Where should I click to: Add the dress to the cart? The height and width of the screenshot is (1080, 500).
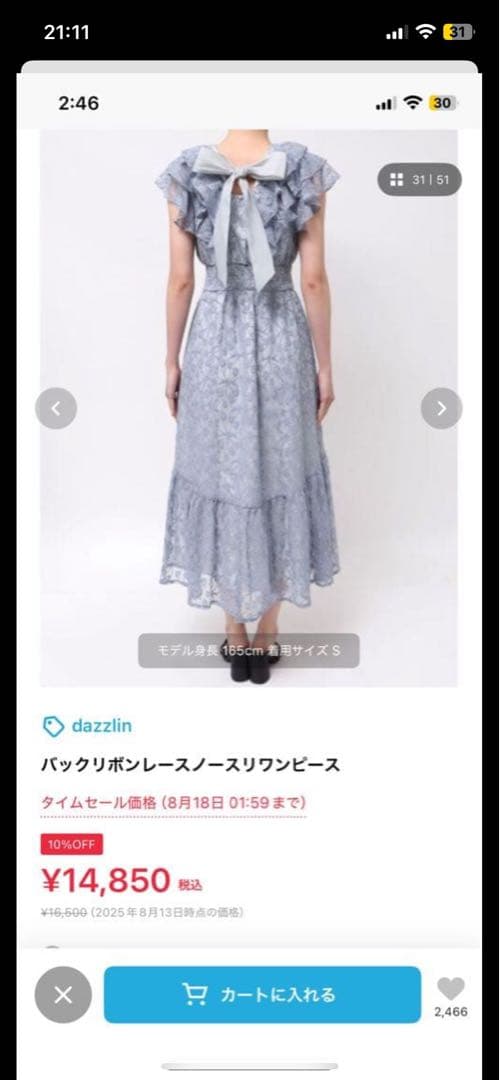(262, 995)
